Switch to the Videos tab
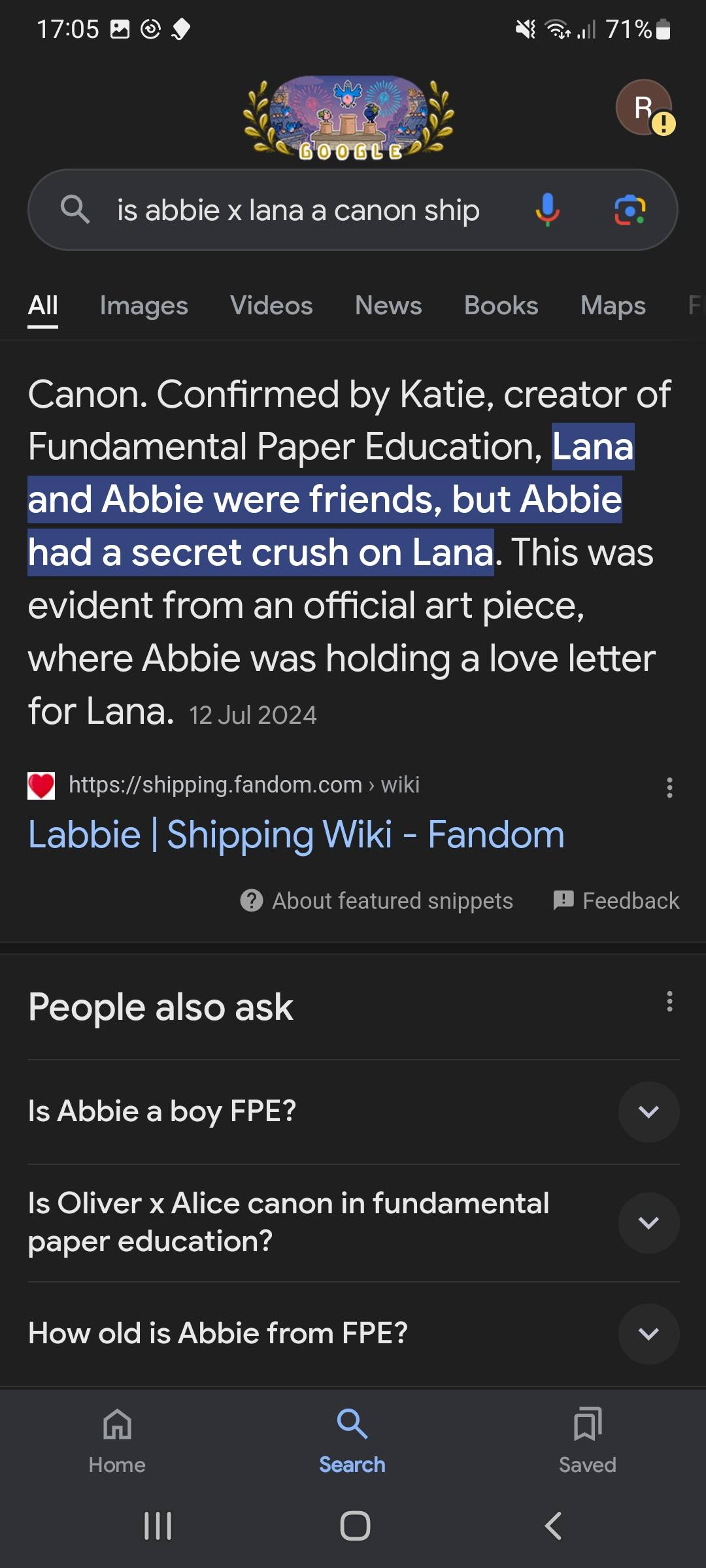 click(x=271, y=306)
